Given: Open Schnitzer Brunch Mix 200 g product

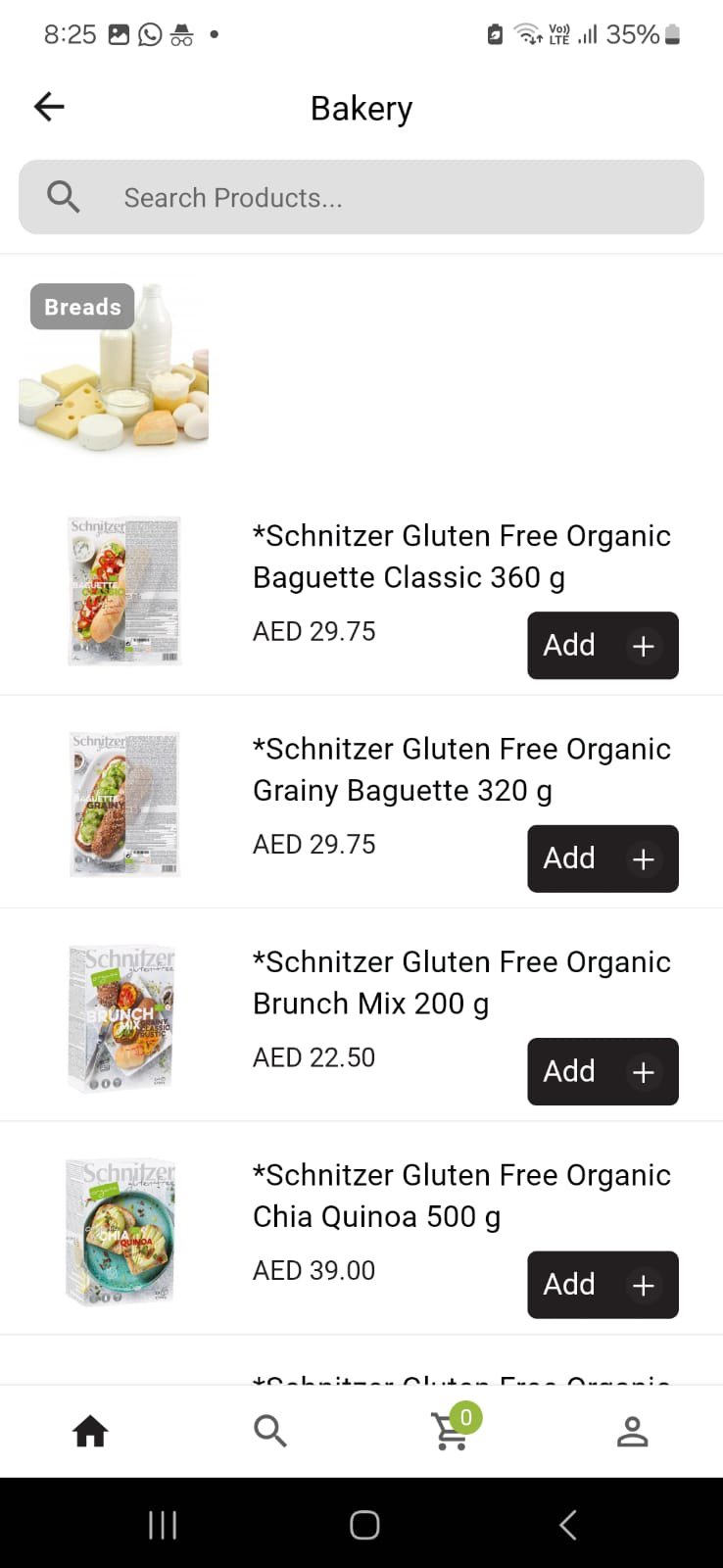Looking at the screenshot, I should tap(460, 982).
